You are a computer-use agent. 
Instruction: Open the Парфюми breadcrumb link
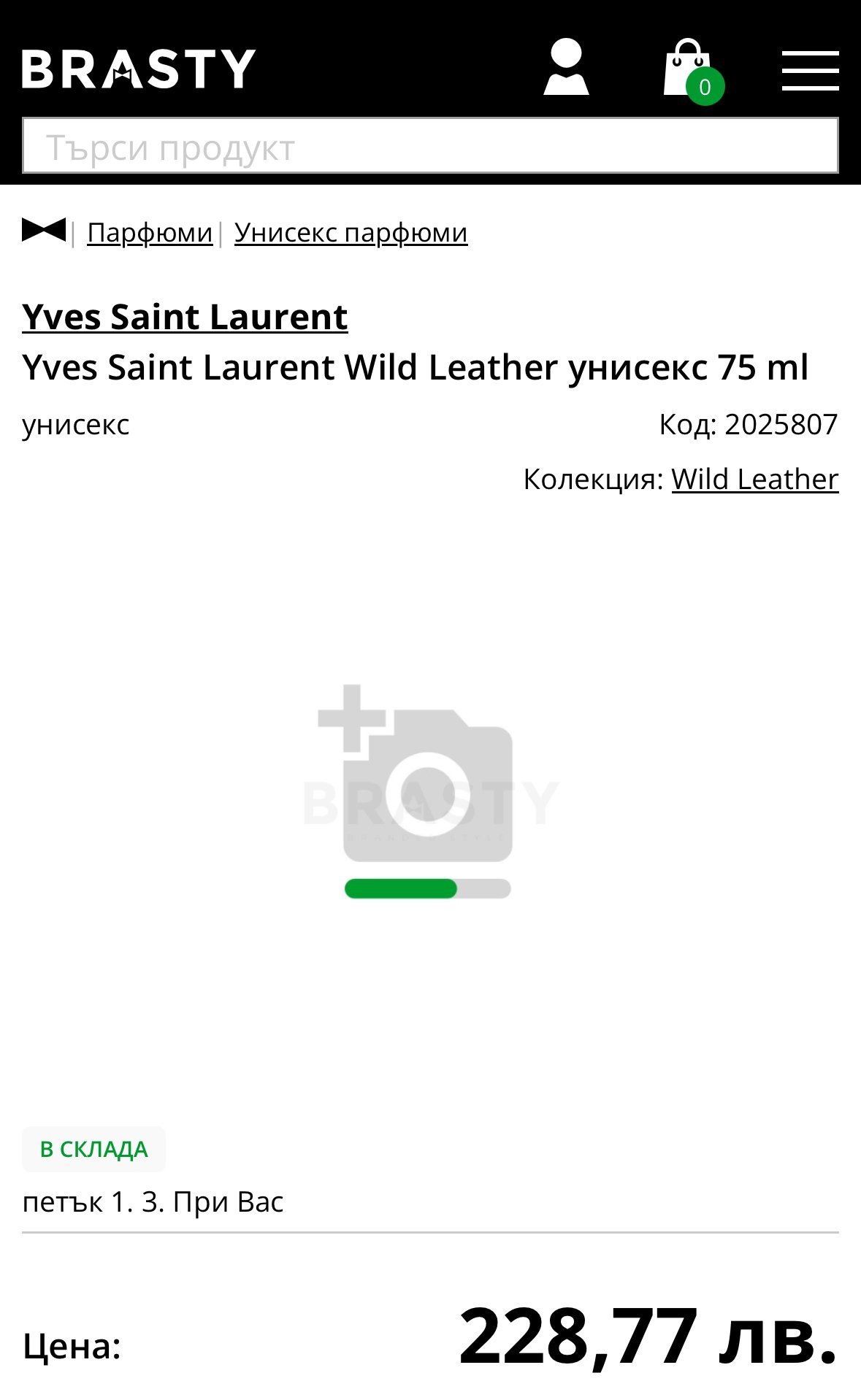pyautogui.click(x=150, y=233)
